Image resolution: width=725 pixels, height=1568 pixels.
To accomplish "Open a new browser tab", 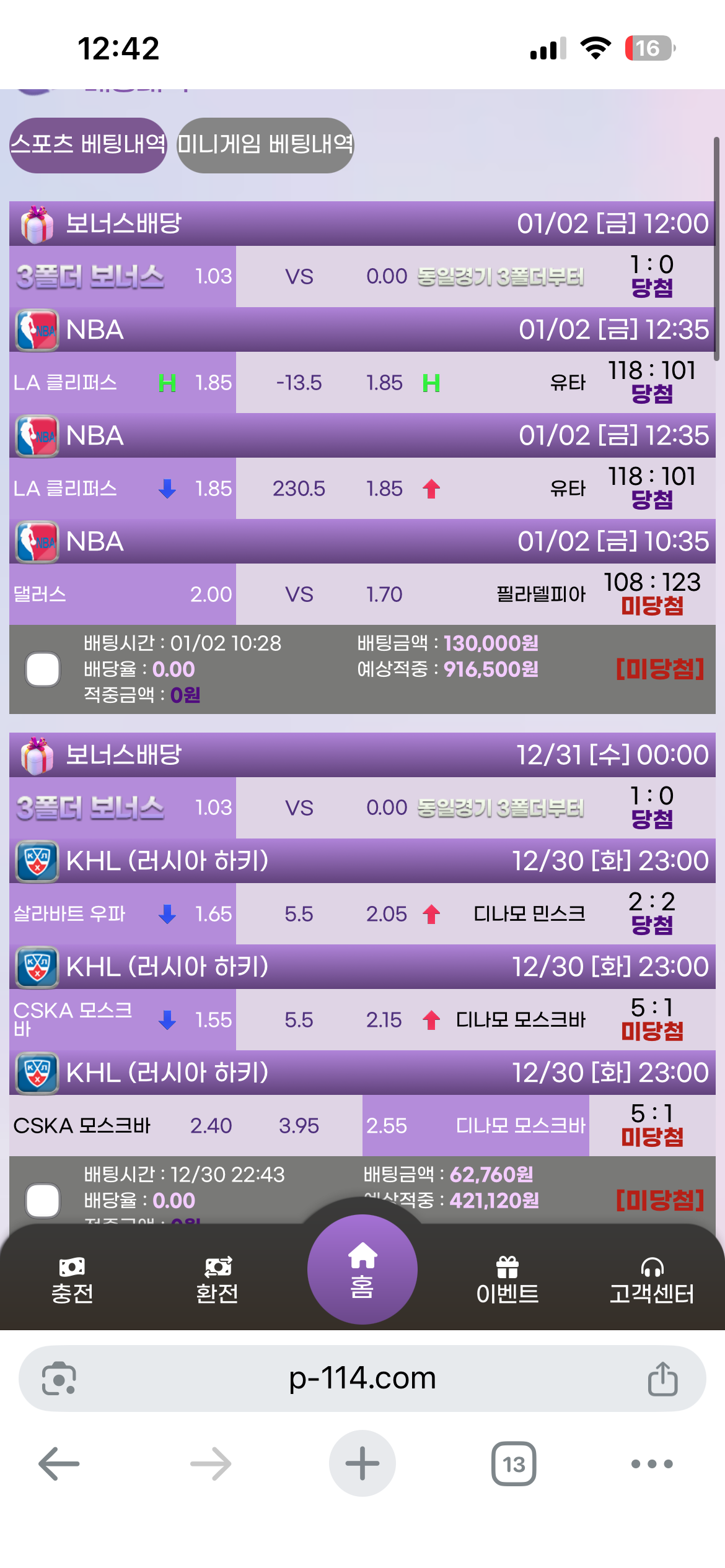I will pos(362,1464).
